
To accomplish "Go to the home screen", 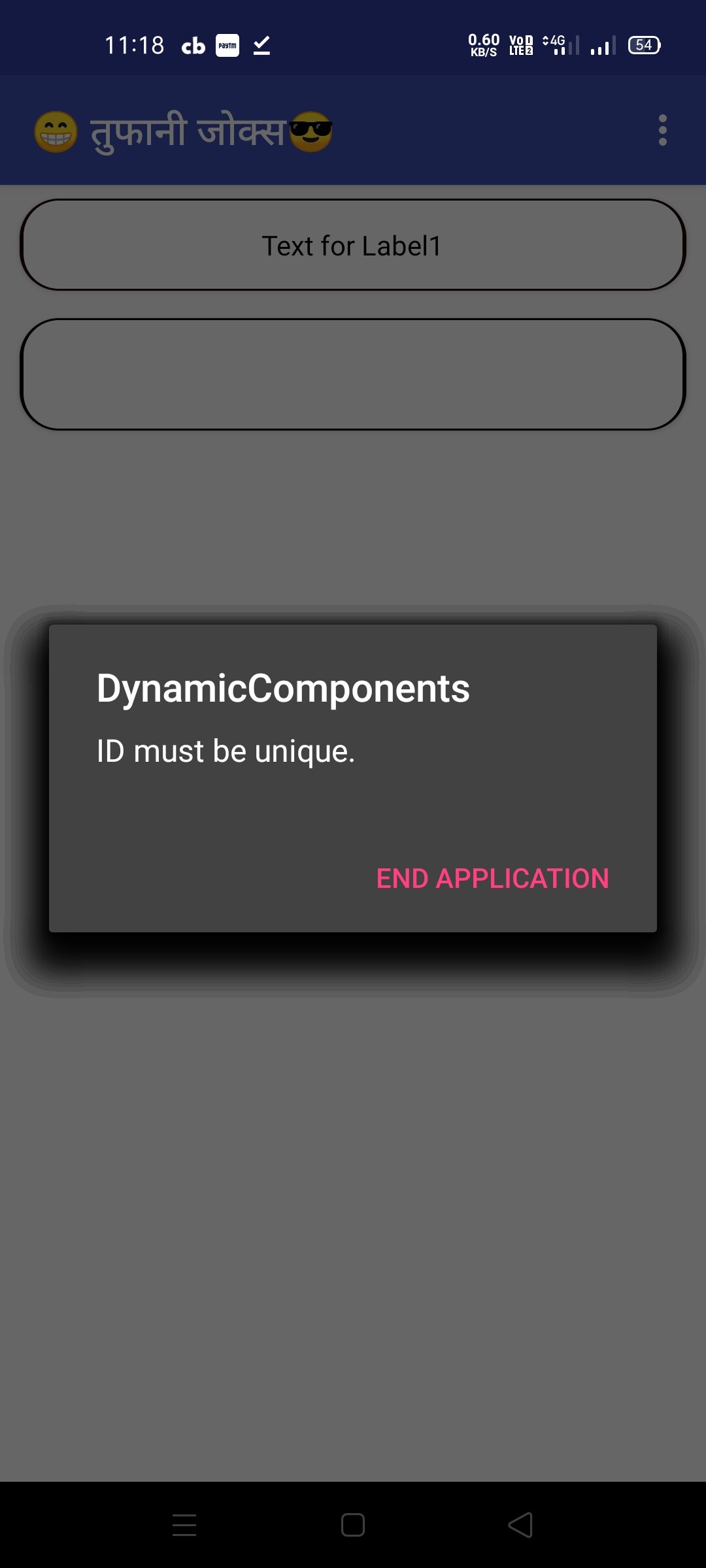I will [x=353, y=1525].
